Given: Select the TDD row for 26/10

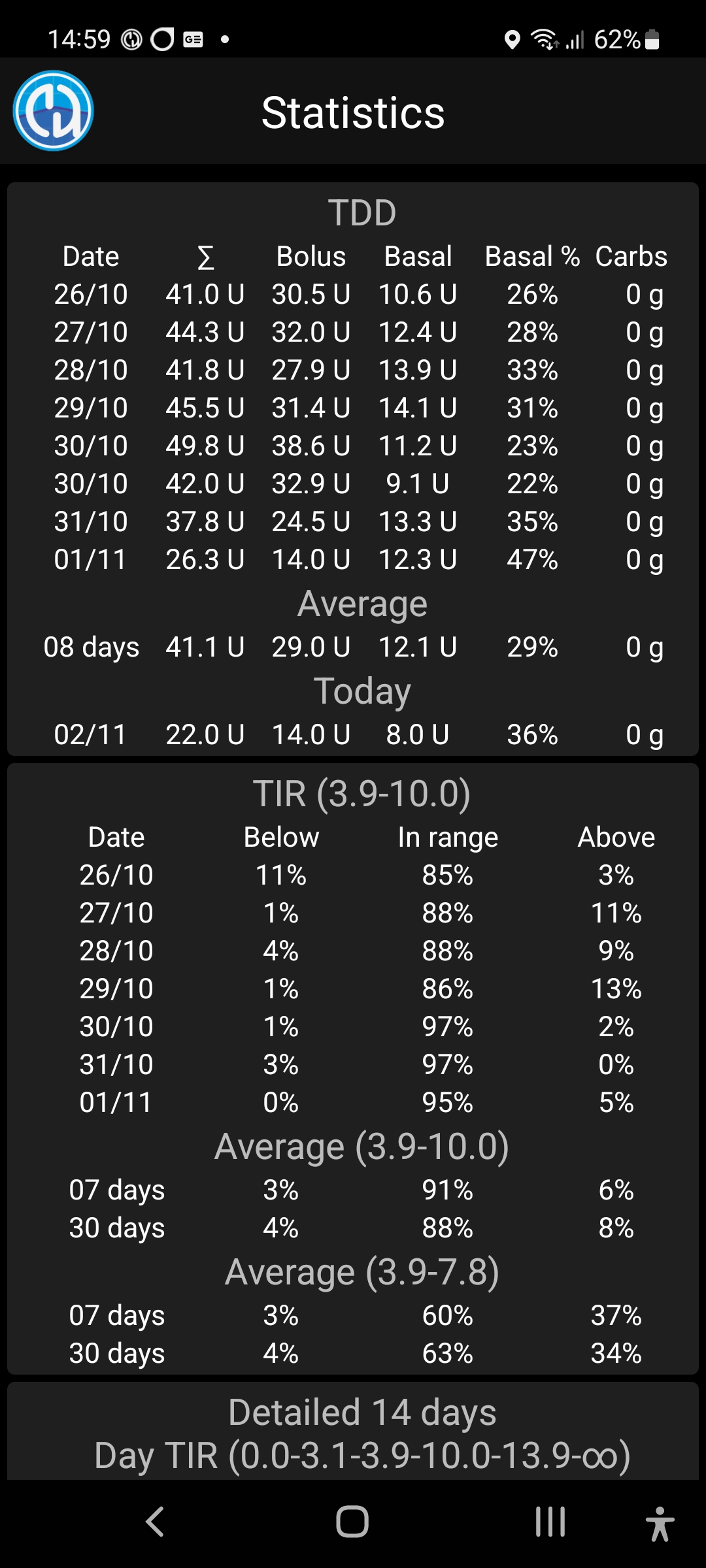Looking at the screenshot, I should click(353, 294).
